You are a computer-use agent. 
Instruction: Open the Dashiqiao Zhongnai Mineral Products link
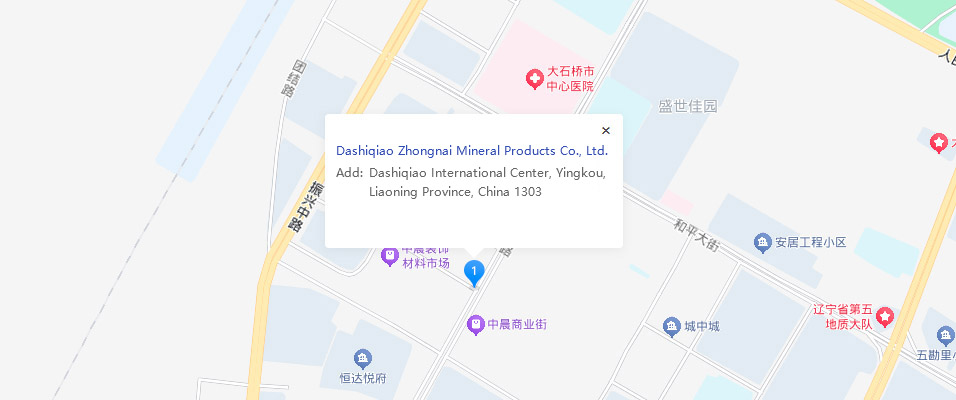click(x=471, y=151)
